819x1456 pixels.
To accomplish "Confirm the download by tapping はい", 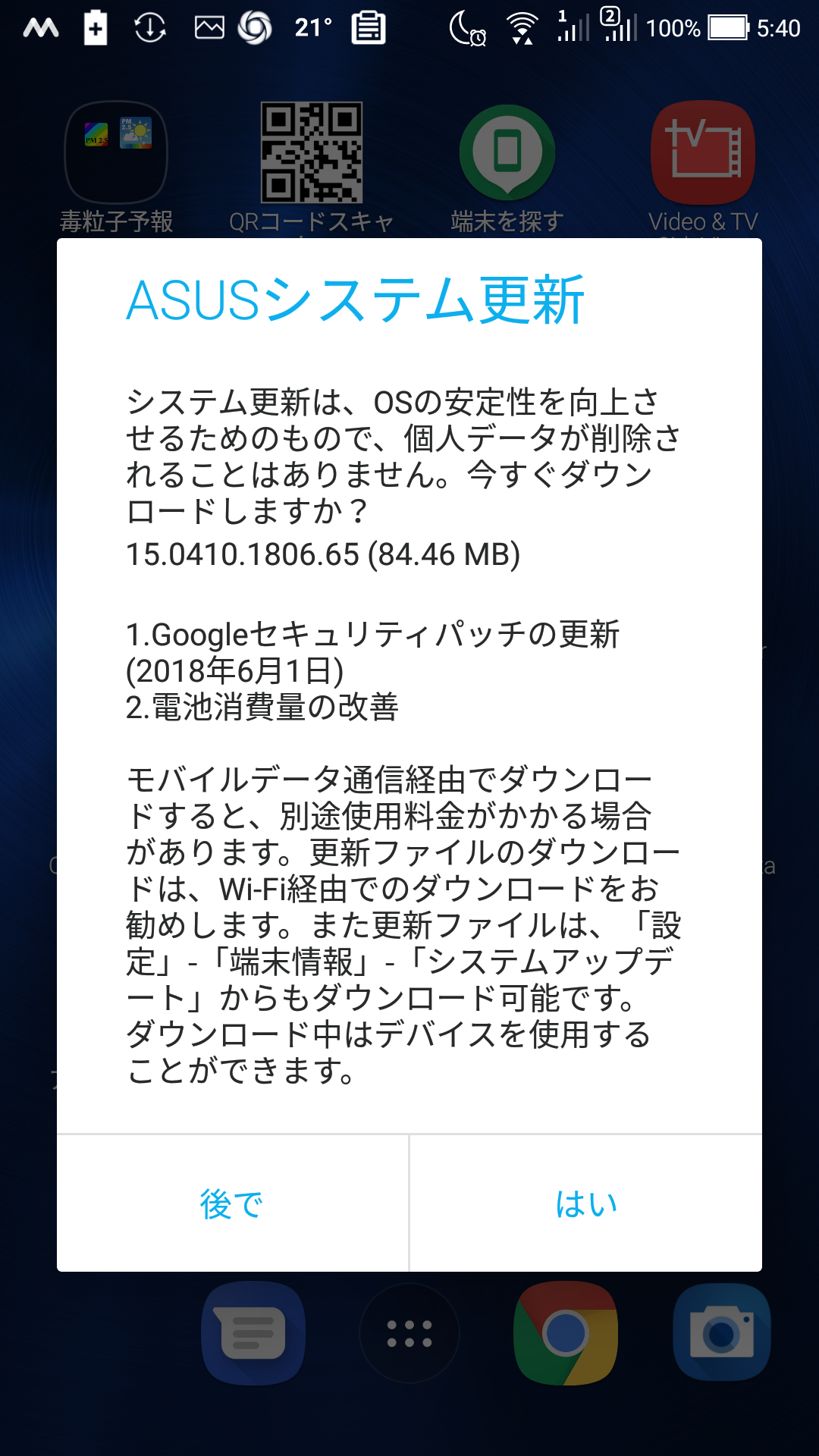I will pyautogui.click(x=586, y=1203).
